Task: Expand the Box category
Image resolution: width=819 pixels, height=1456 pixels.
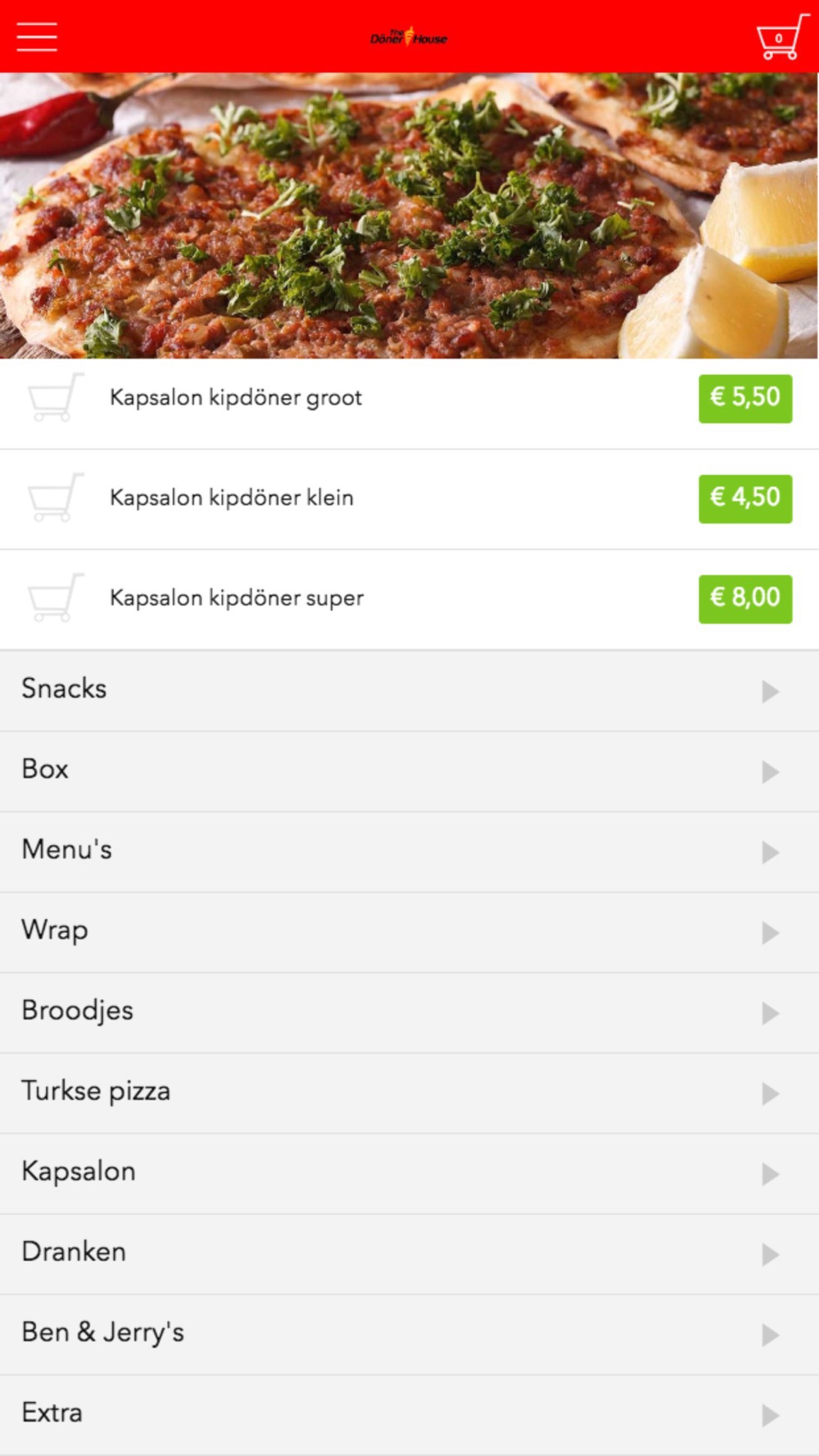Action: (x=409, y=771)
